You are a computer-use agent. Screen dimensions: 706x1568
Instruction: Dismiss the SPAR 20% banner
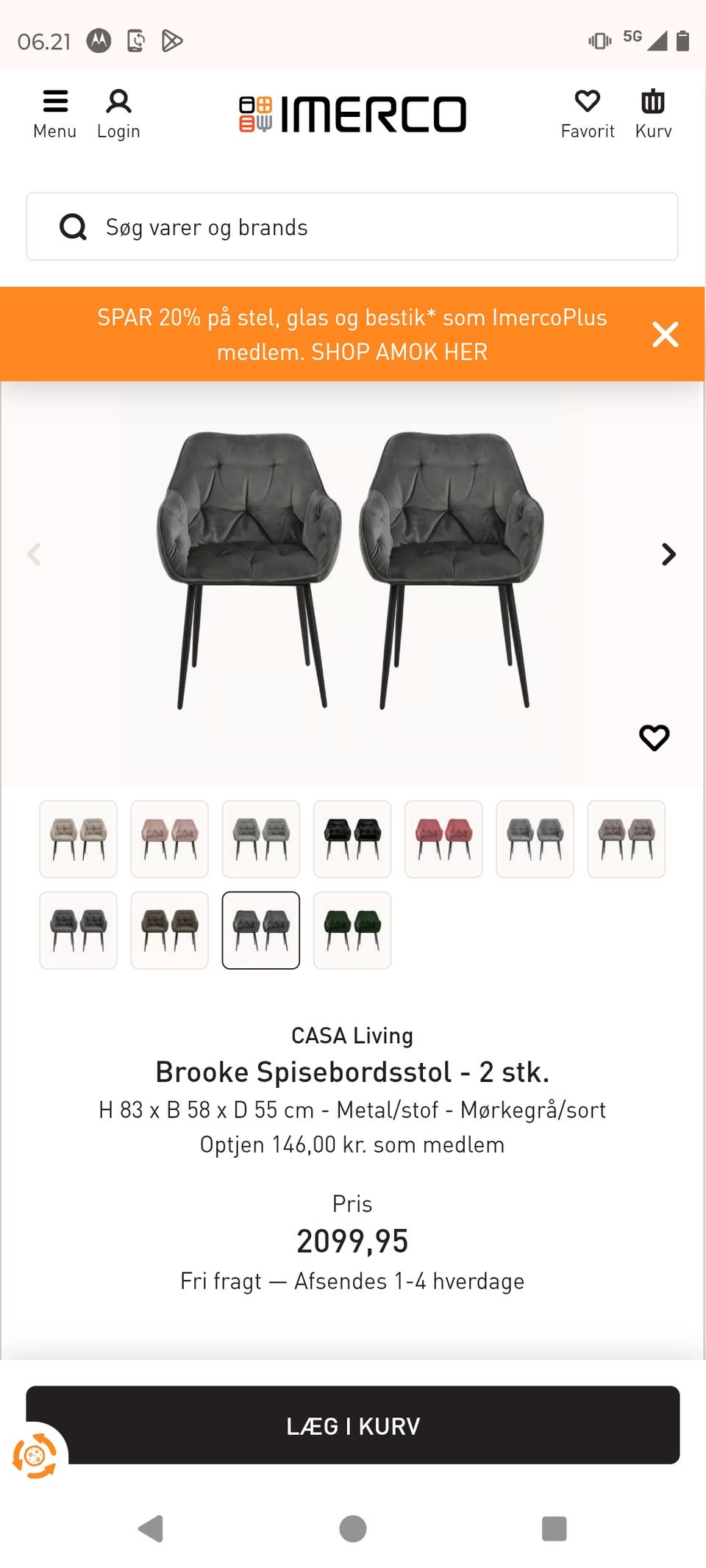pos(665,334)
